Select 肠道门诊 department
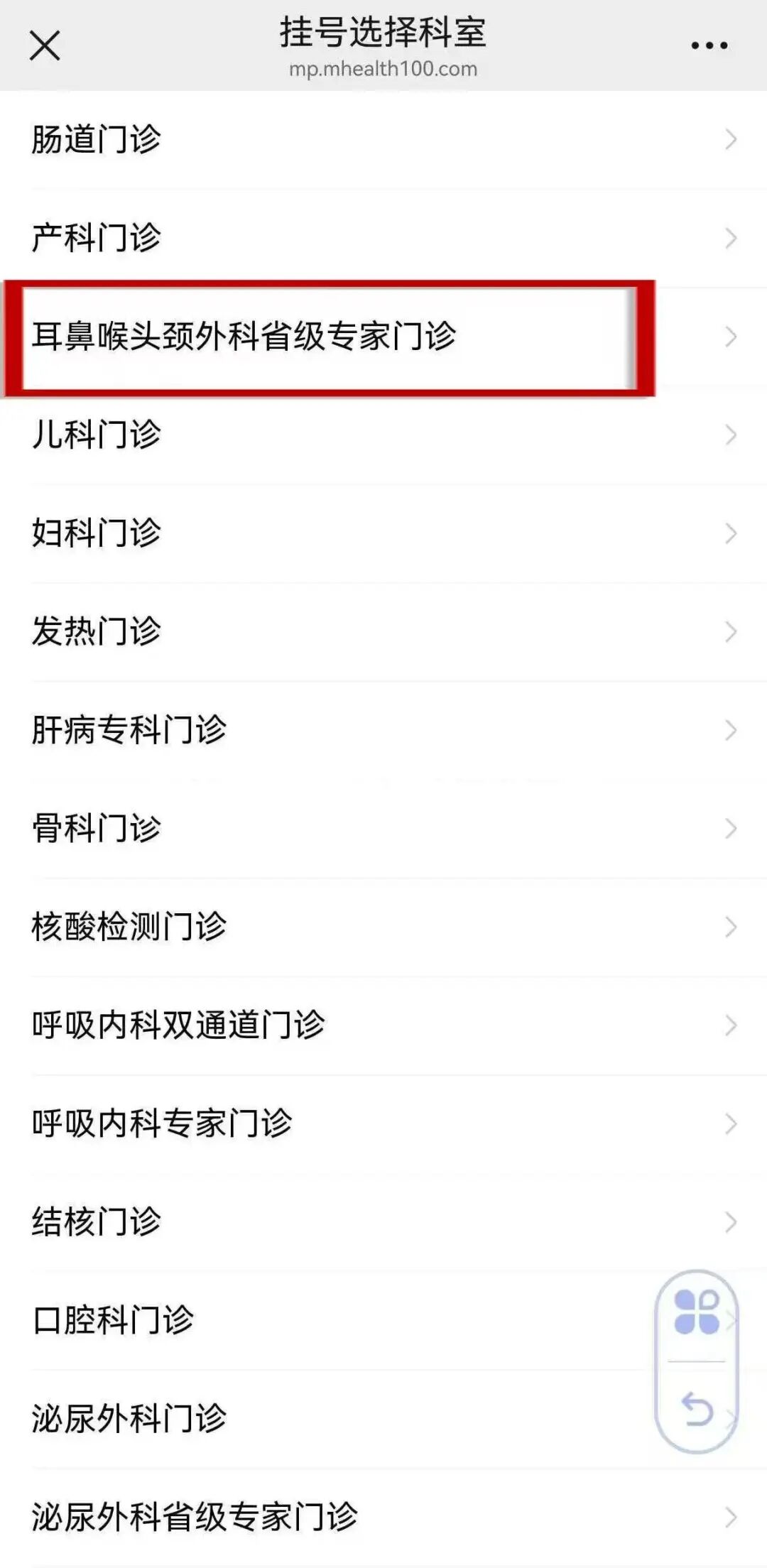 click(x=97, y=139)
